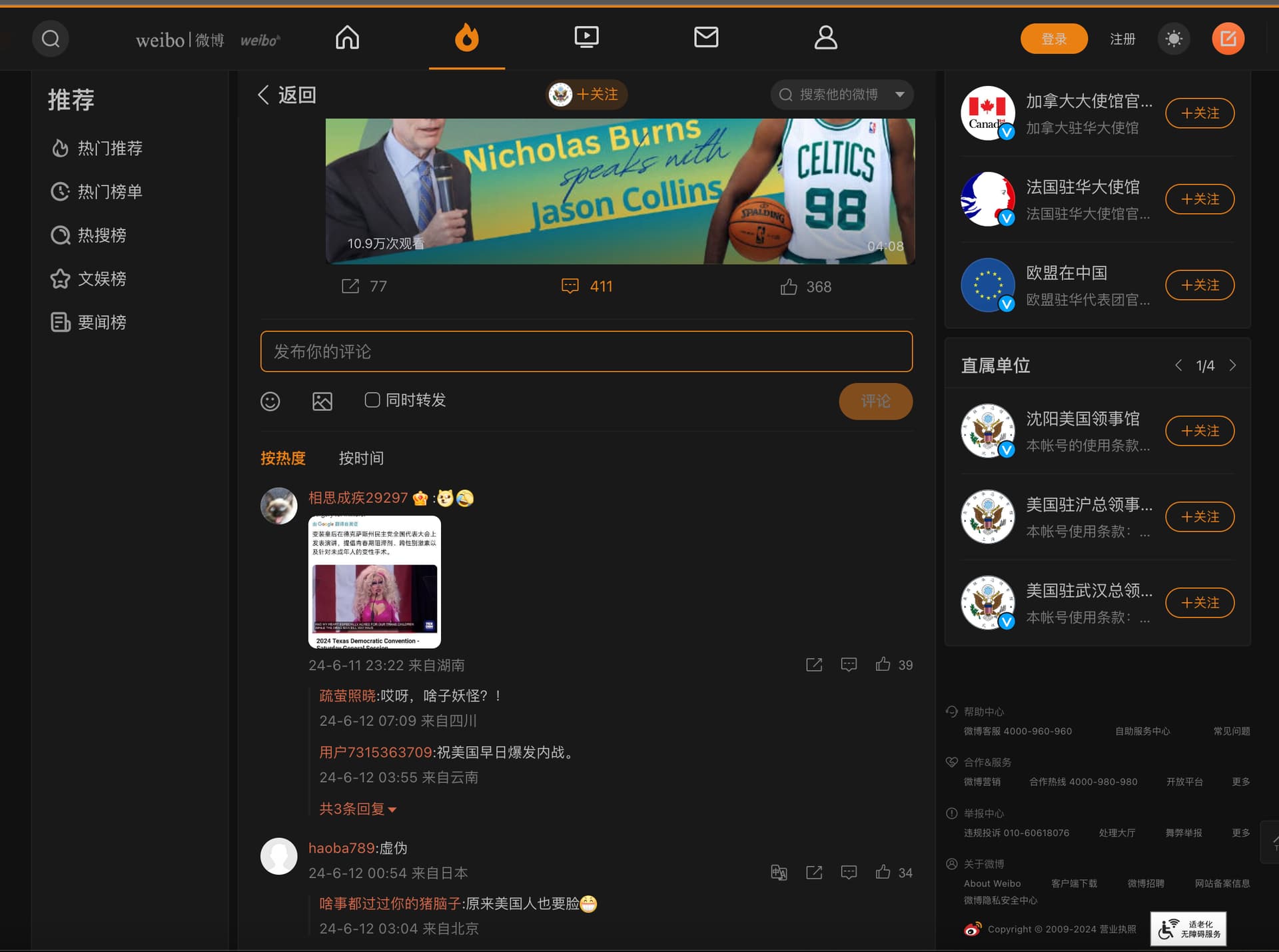Compose a new weibo post
Viewport: 1279px width, 952px height.
[1228, 39]
